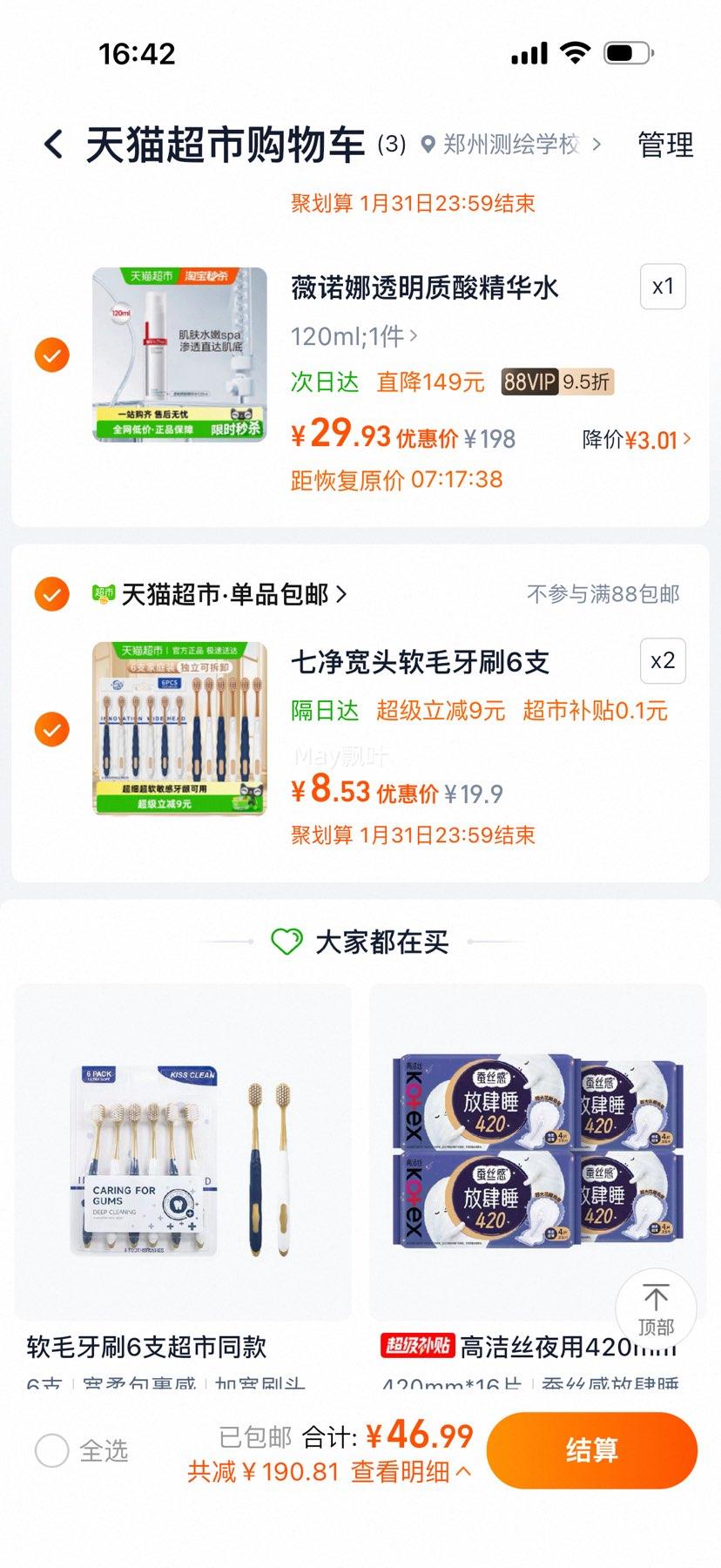
Task: Uncheck the 七净宽头软毛牙刷 item checkbox
Action: pos(51,728)
